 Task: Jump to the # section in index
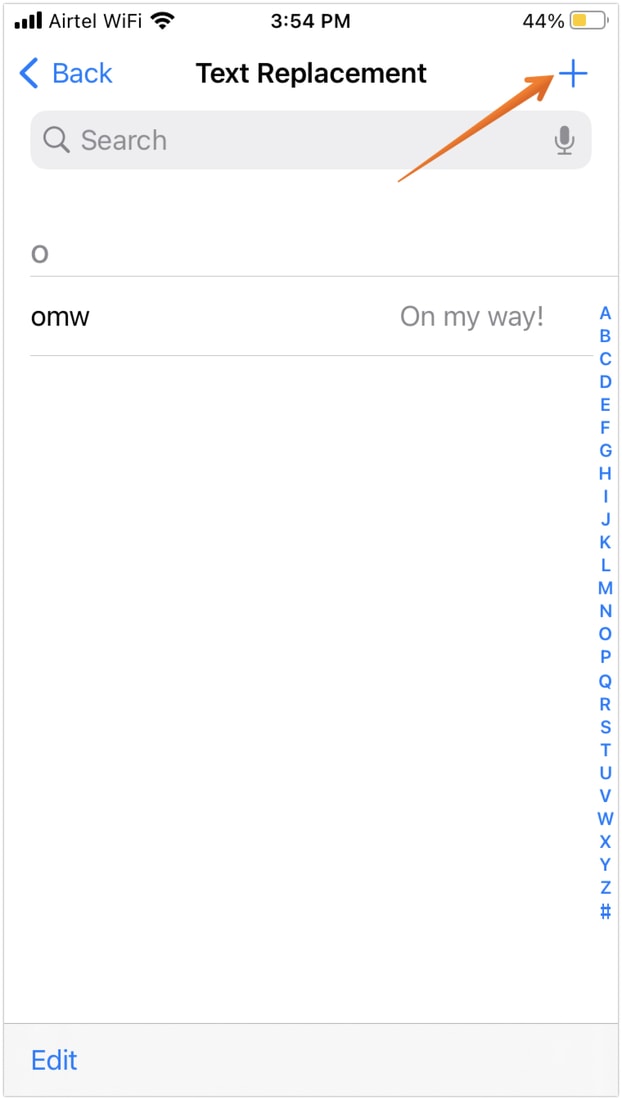pos(605,911)
